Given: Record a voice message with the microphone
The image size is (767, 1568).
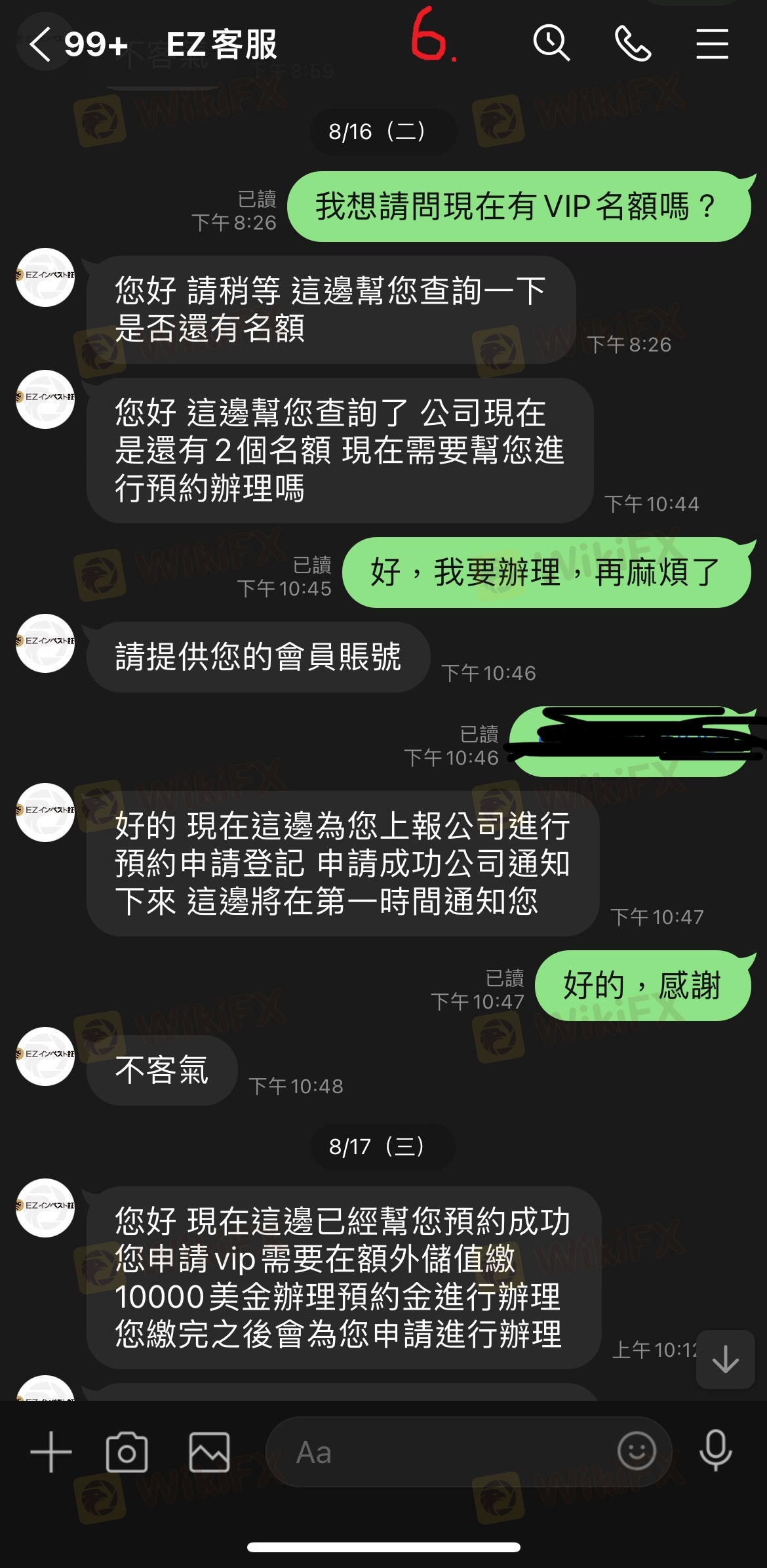Looking at the screenshot, I should (x=715, y=1451).
